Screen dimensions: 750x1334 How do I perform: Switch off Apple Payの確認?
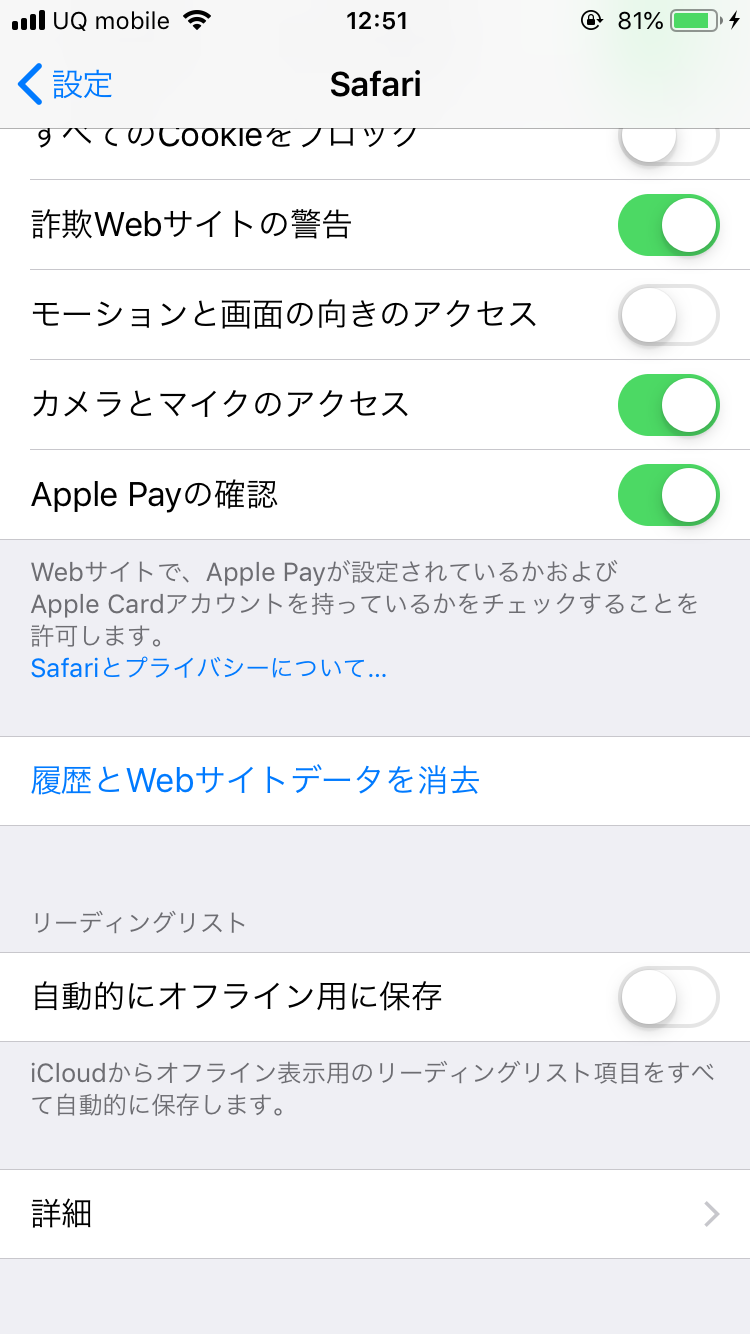[668, 495]
